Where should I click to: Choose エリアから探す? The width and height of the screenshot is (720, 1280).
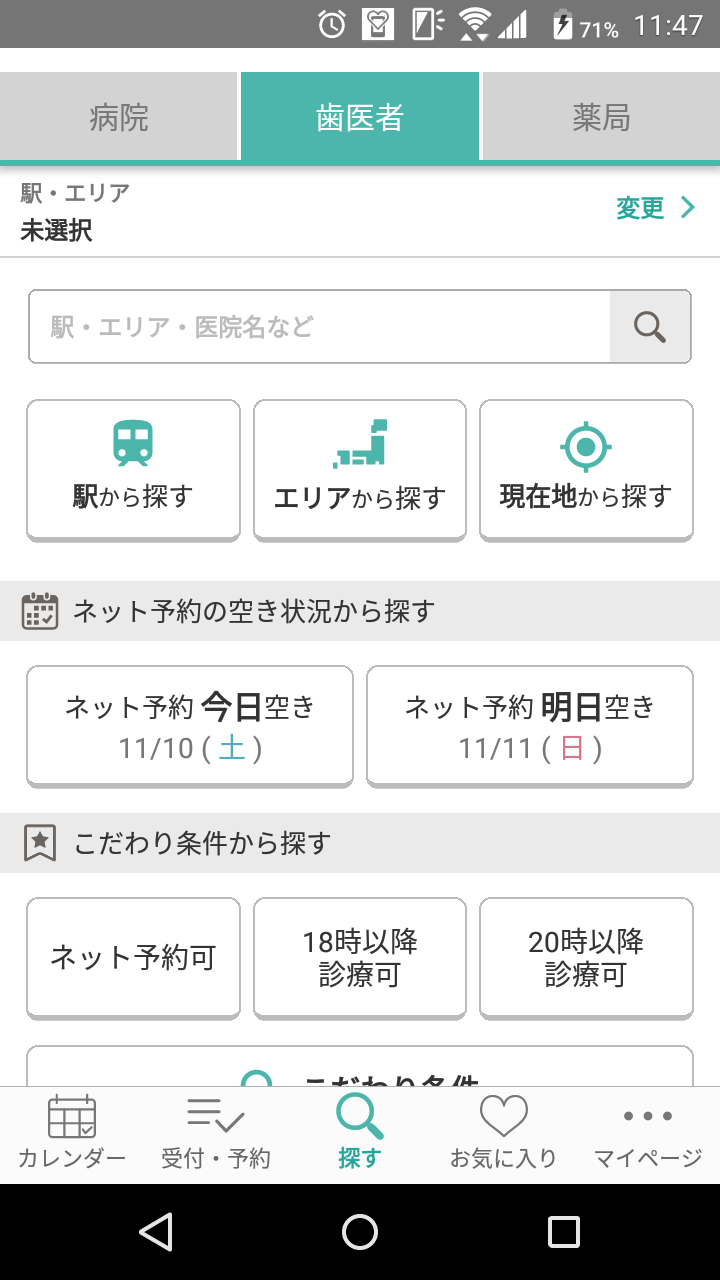(x=360, y=470)
